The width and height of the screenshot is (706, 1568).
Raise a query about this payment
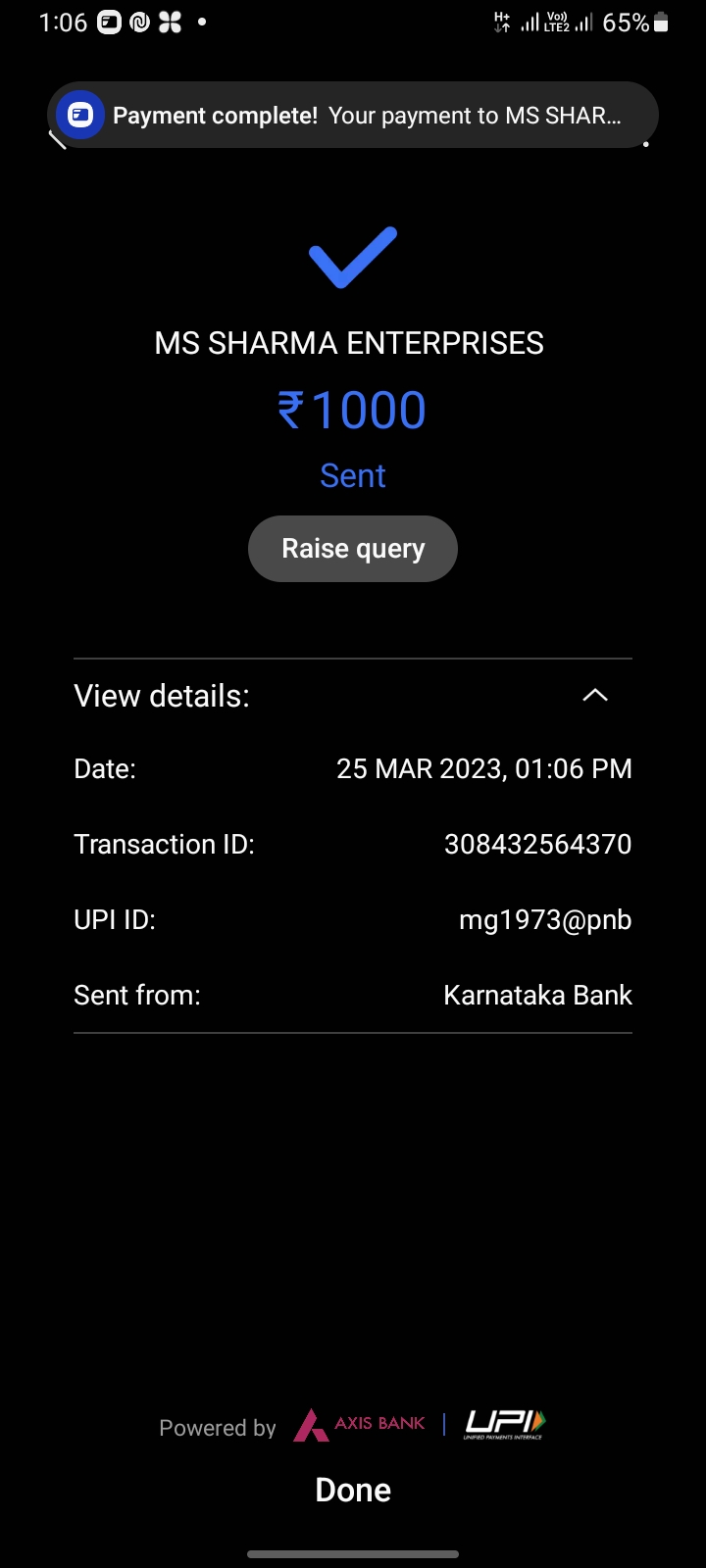tap(353, 549)
